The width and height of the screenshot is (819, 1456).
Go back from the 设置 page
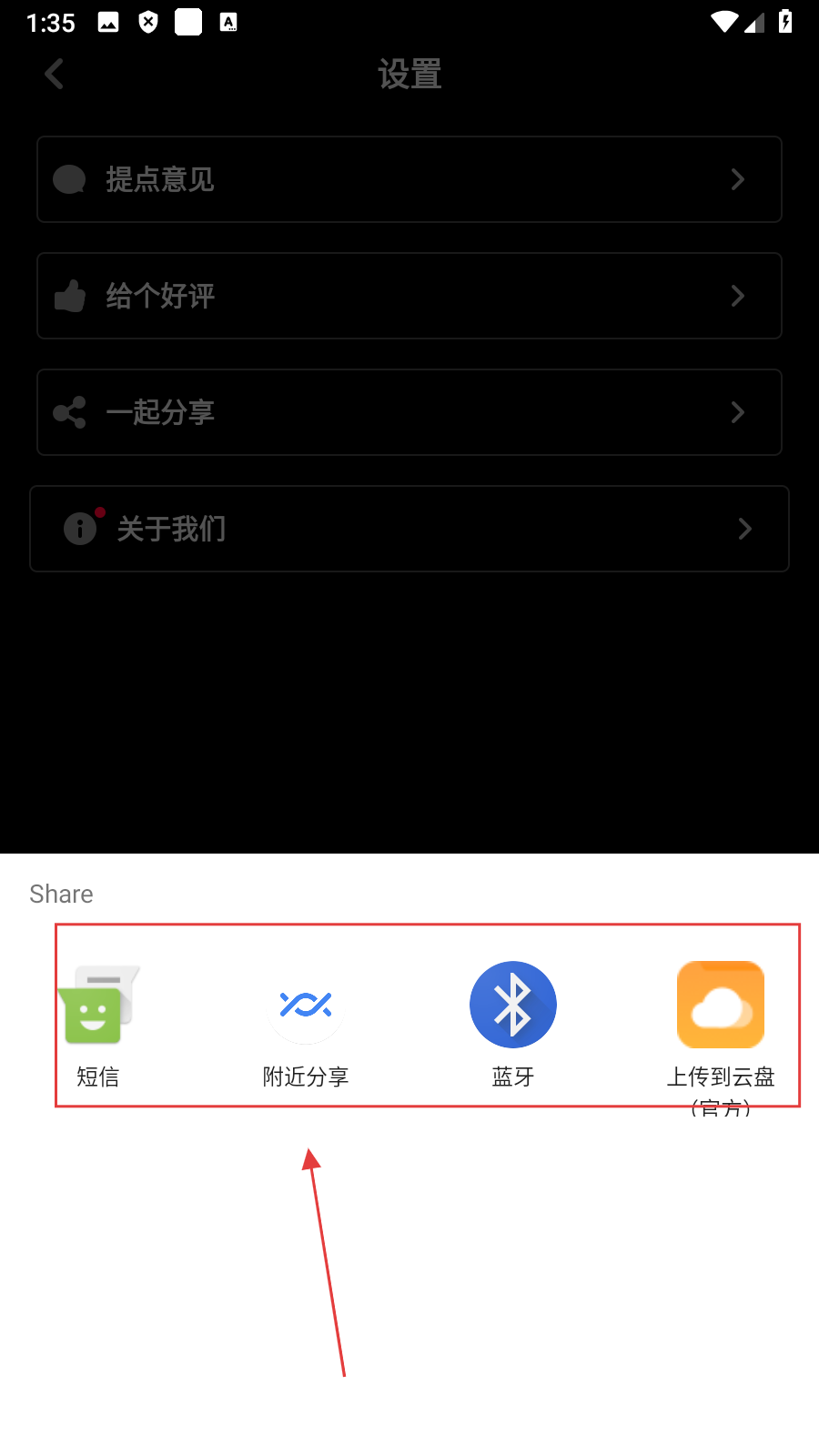(55, 75)
